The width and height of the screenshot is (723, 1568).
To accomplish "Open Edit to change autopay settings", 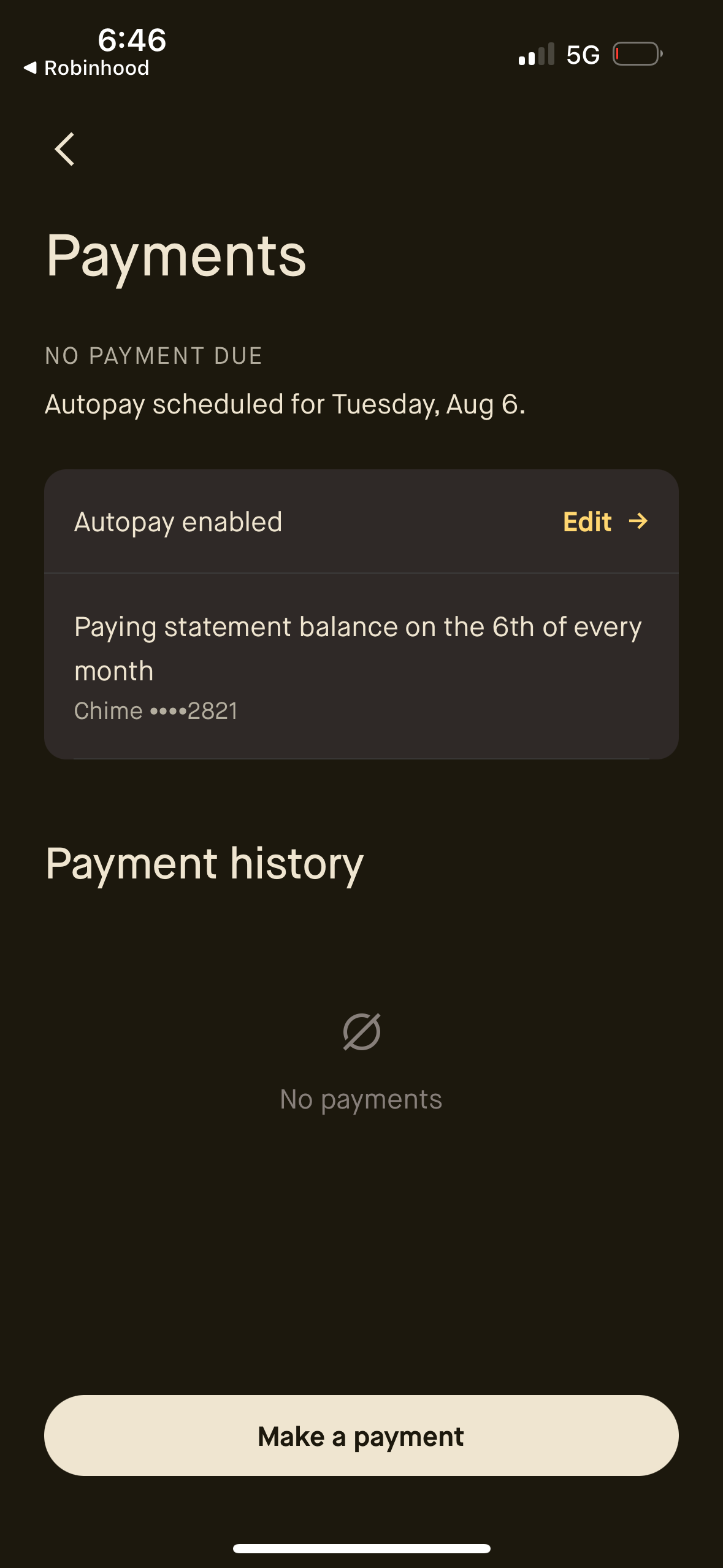I will [587, 521].
